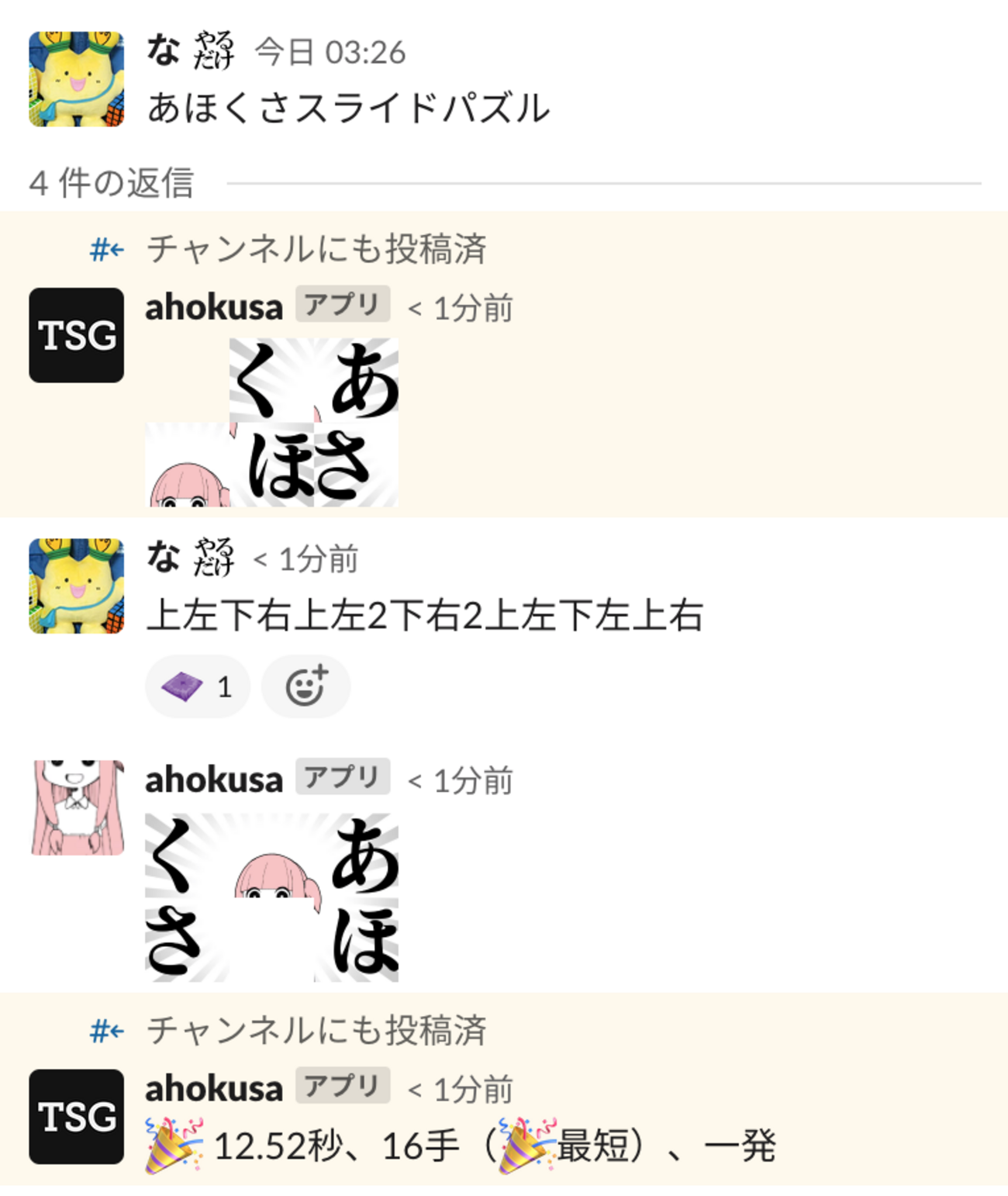
Task: Open the TSG ahokusa avatar in the first reply
Action: point(76,335)
